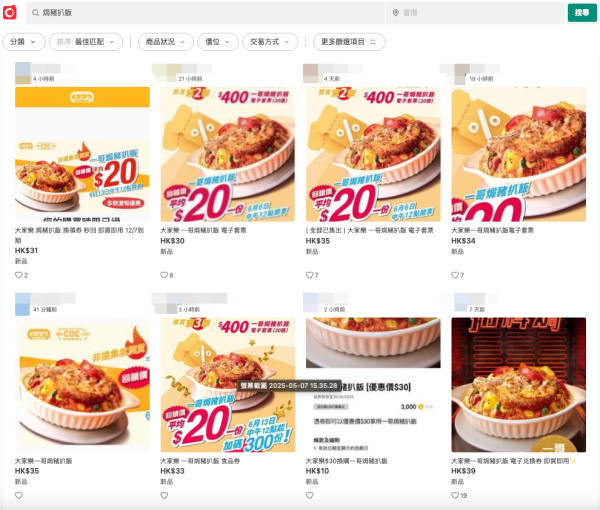Open Carousell home logo
600x510 pixels.
point(9,12)
